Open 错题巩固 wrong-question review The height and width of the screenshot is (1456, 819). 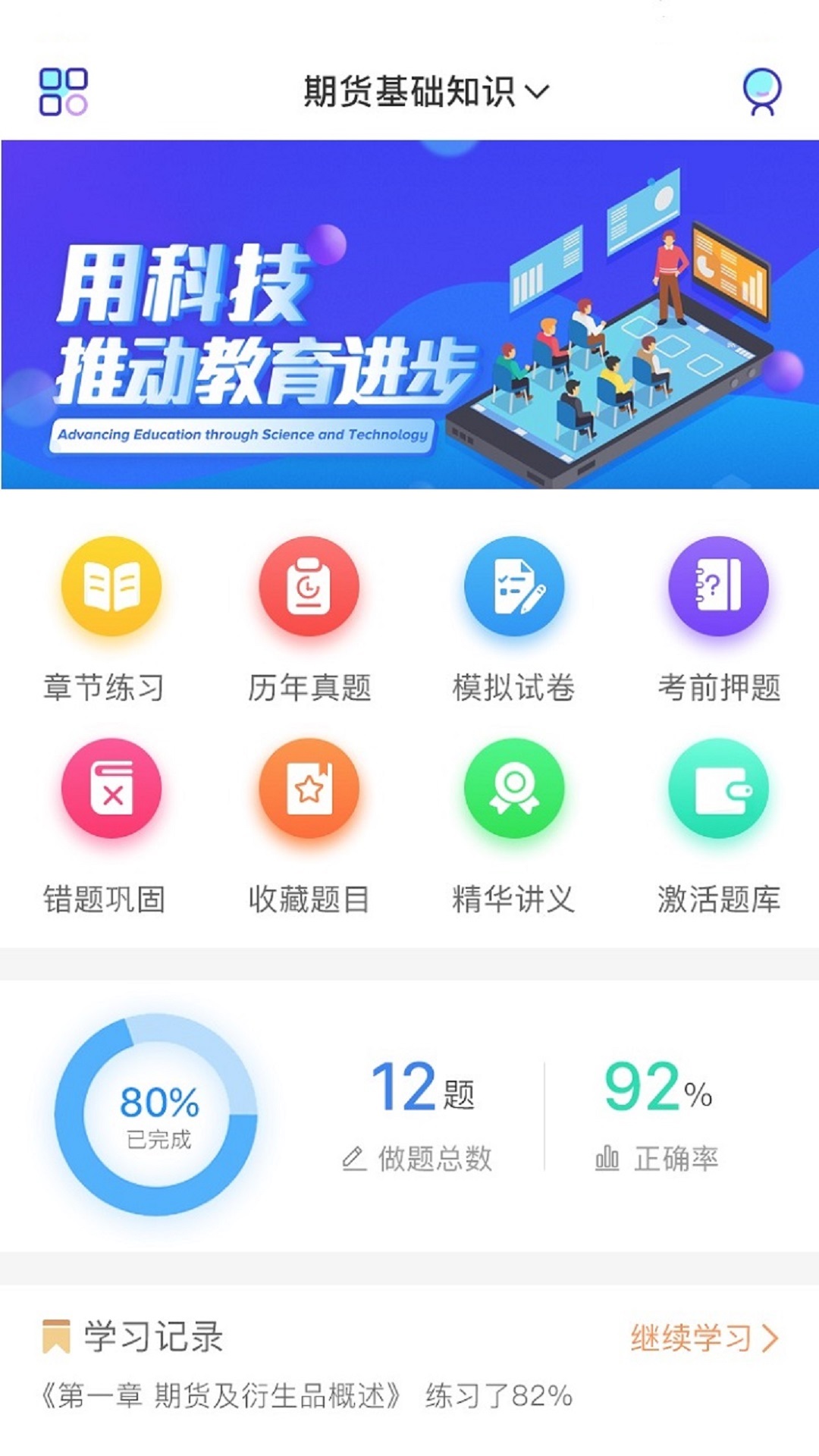pyautogui.click(x=111, y=789)
